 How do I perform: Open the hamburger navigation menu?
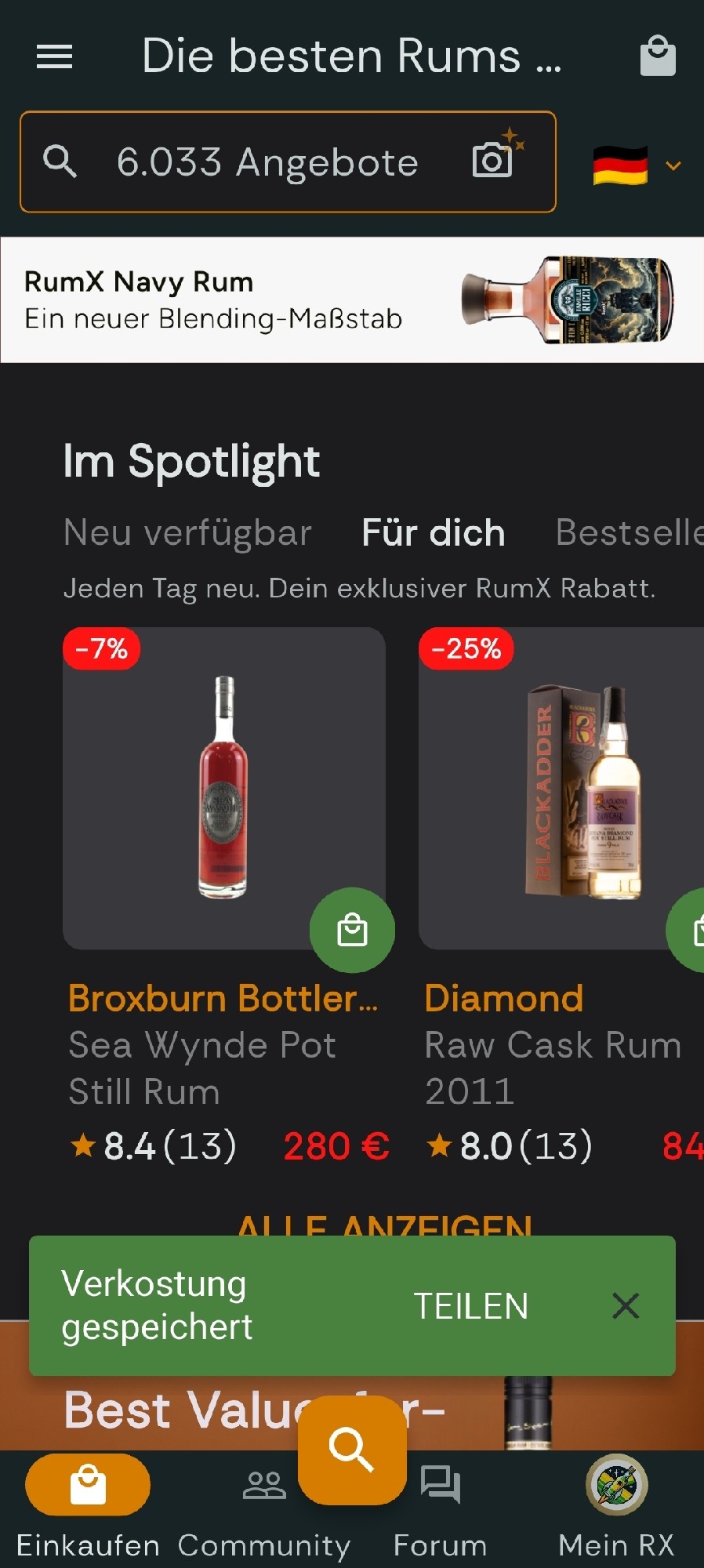(x=54, y=56)
